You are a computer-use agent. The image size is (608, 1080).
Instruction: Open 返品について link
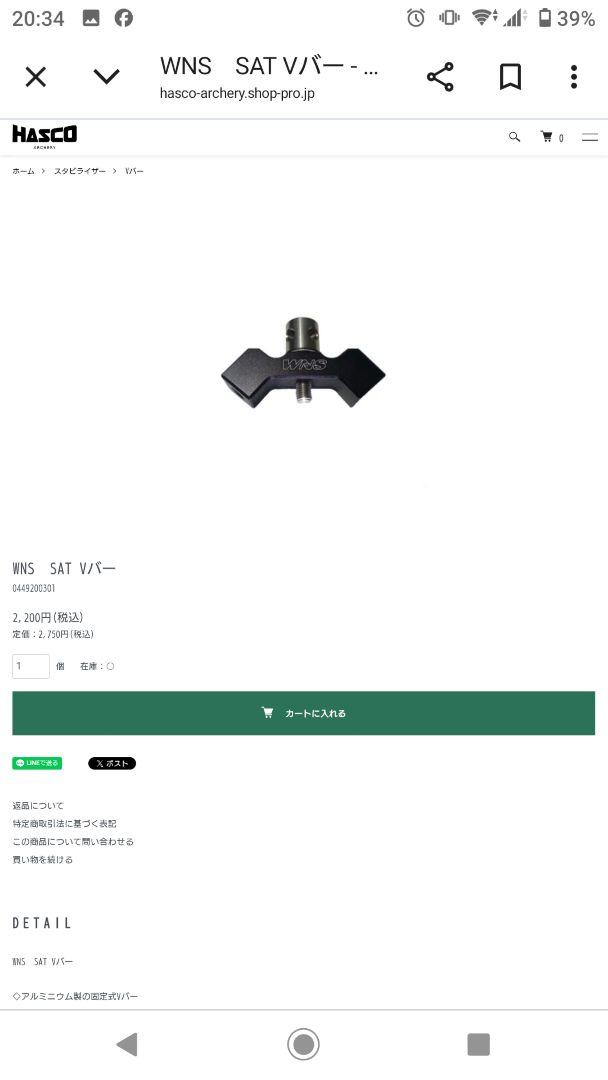(x=38, y=806)
